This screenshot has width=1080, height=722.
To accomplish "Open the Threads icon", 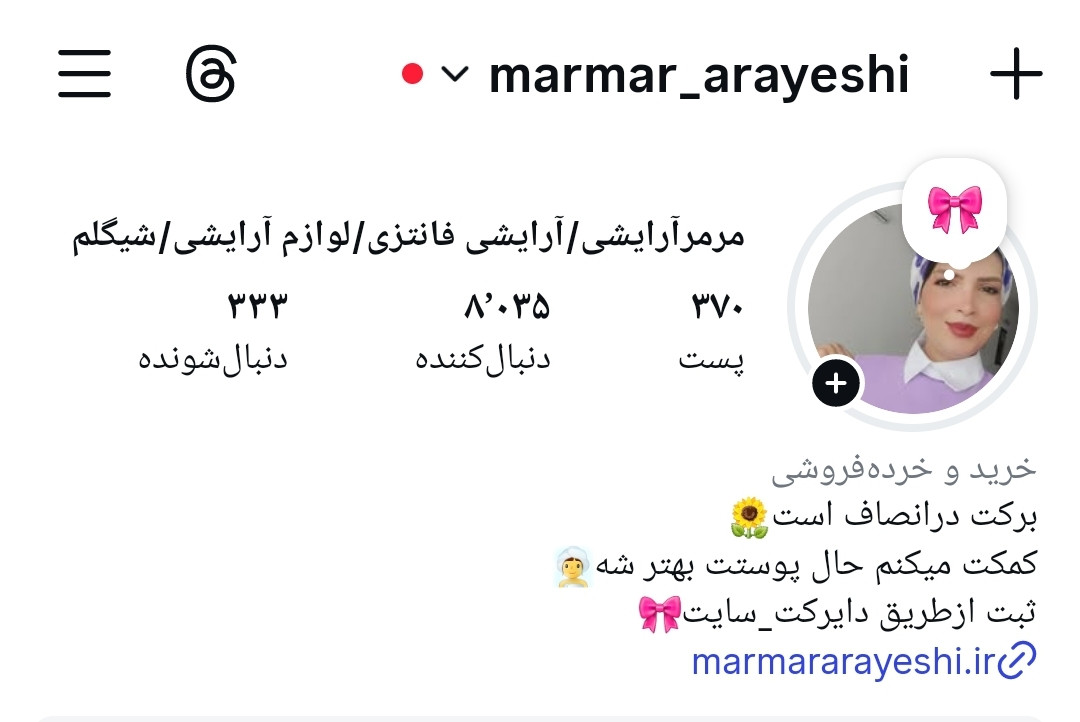I will pyautogui.click(x=211, y=75).
